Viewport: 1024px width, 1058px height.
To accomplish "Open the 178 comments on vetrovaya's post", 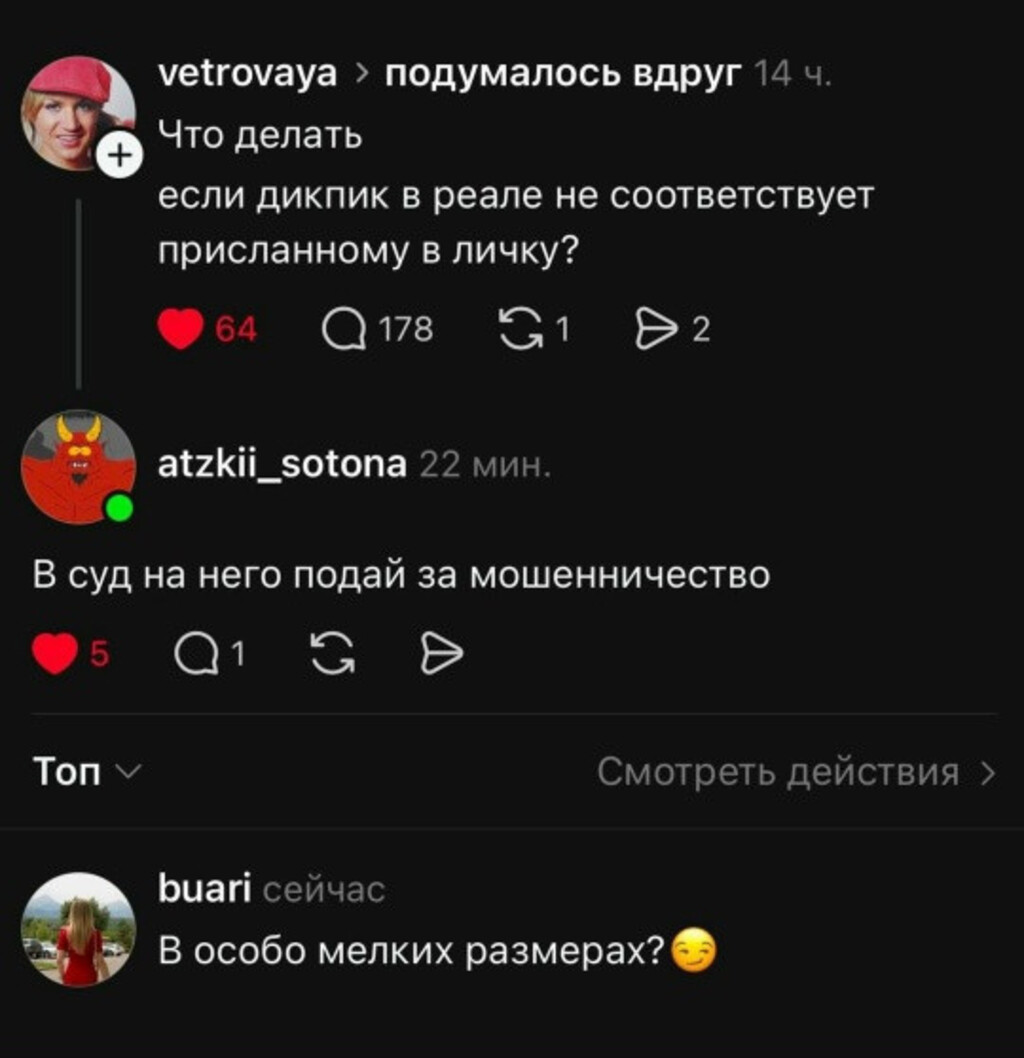I will (x=345, y=329).
